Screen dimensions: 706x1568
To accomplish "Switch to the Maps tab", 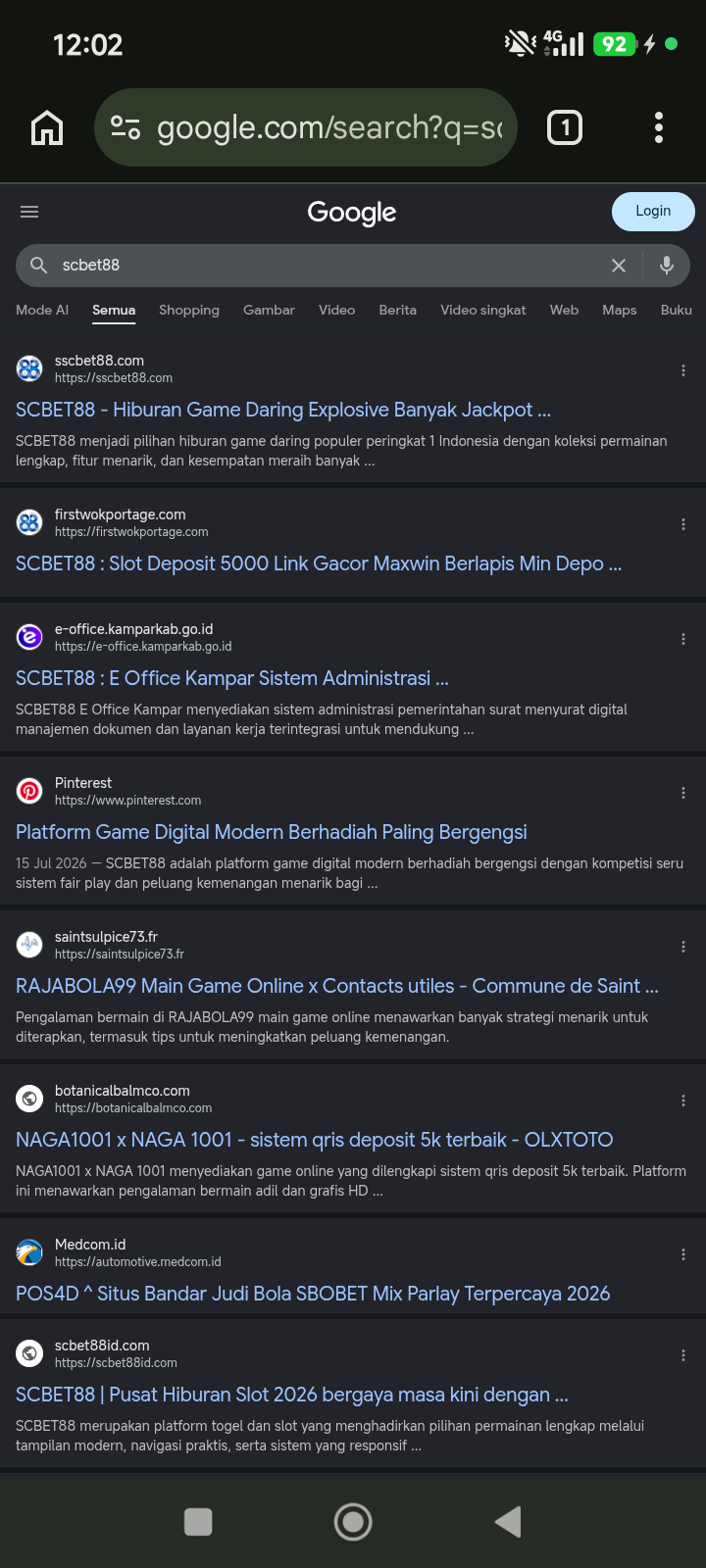I will pyautogui.click(x=620, y=310).
